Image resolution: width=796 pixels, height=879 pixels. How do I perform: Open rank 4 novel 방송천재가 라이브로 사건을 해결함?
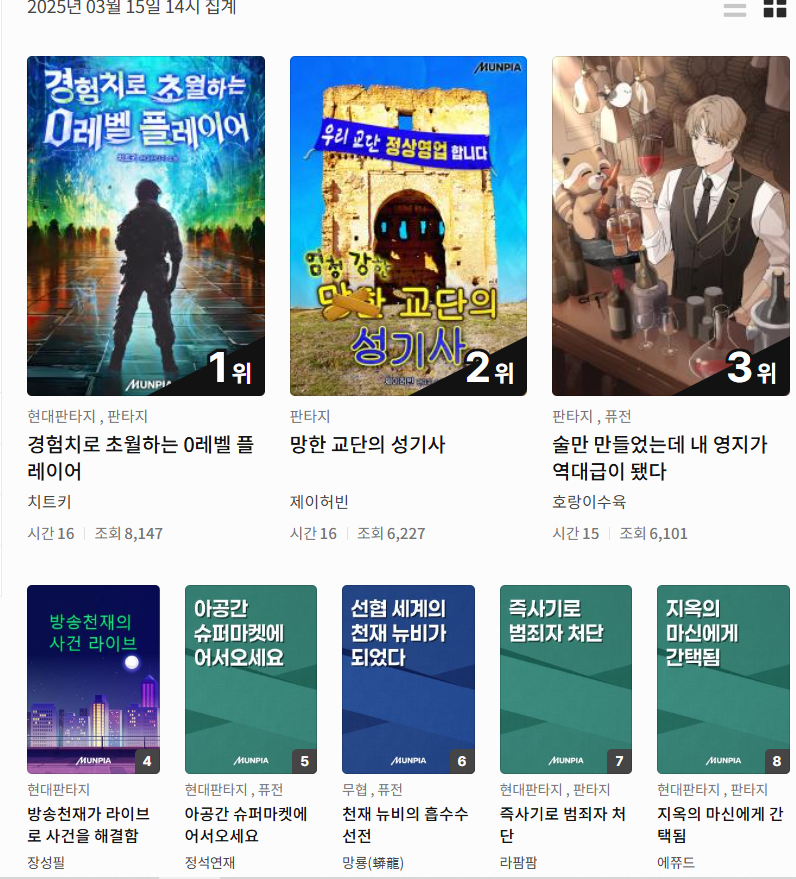[93, 679]
